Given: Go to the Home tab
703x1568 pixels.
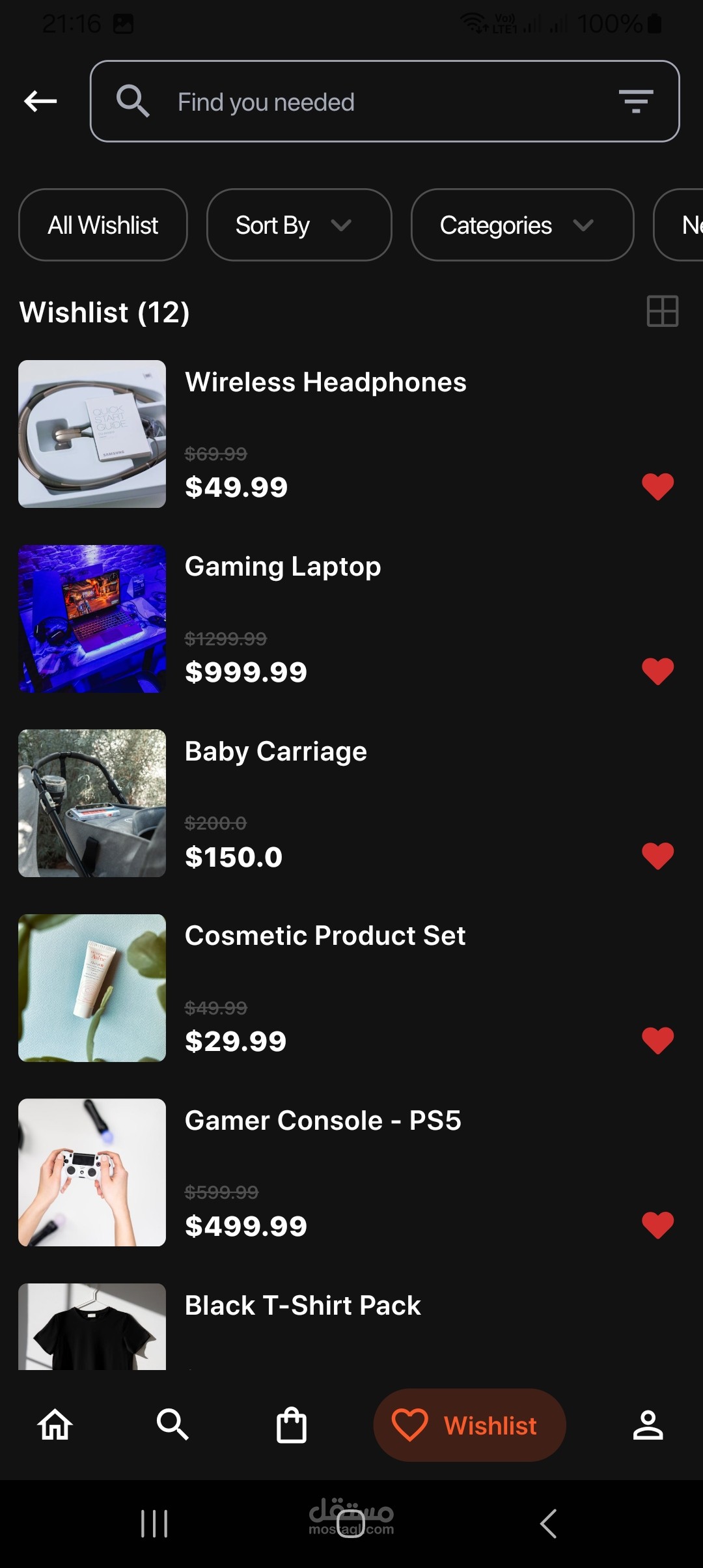Looking at the screenshot, I should point(55,1425).
